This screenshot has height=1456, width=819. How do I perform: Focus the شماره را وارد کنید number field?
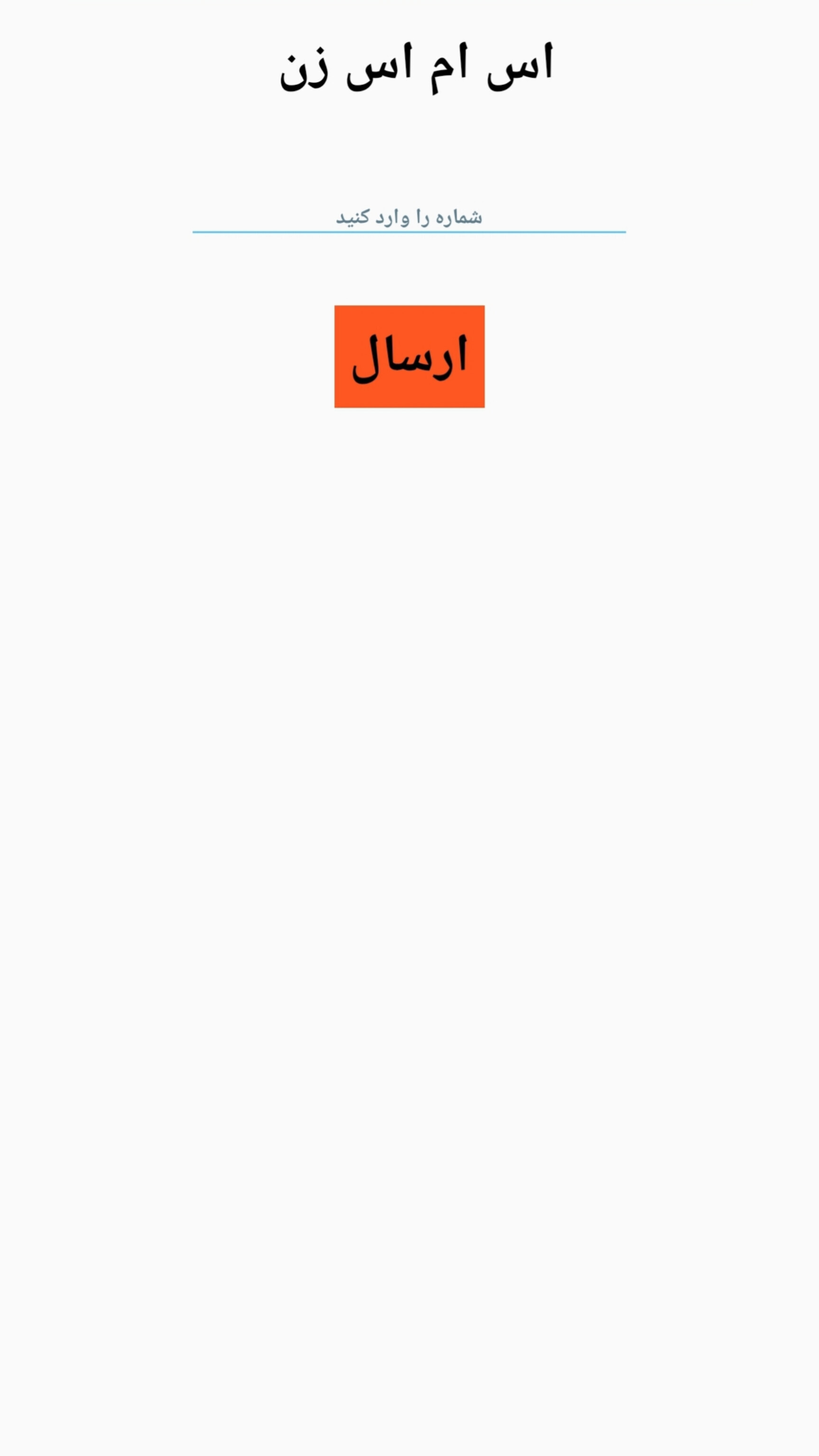pyautogui.click(x=409, y=217)
